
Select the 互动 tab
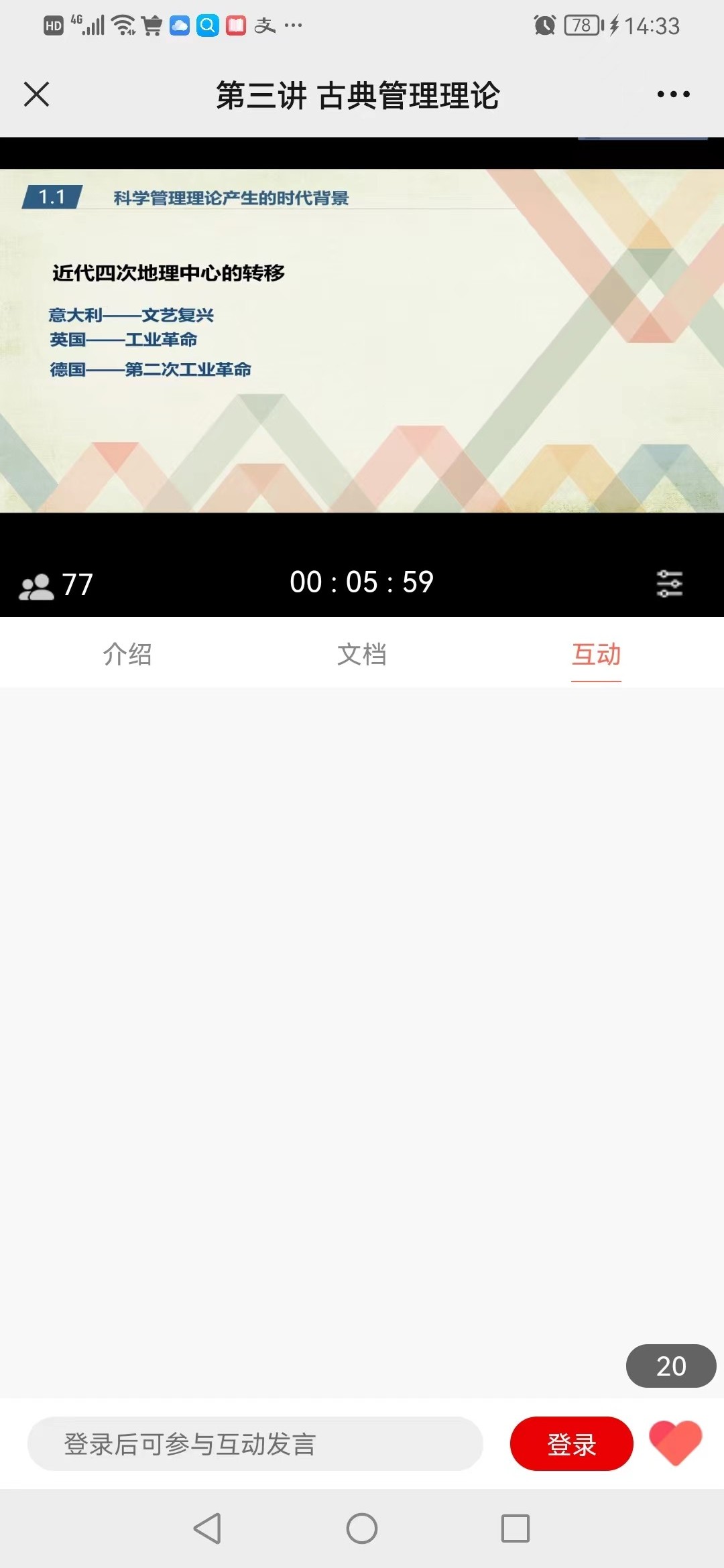[596, 654]
